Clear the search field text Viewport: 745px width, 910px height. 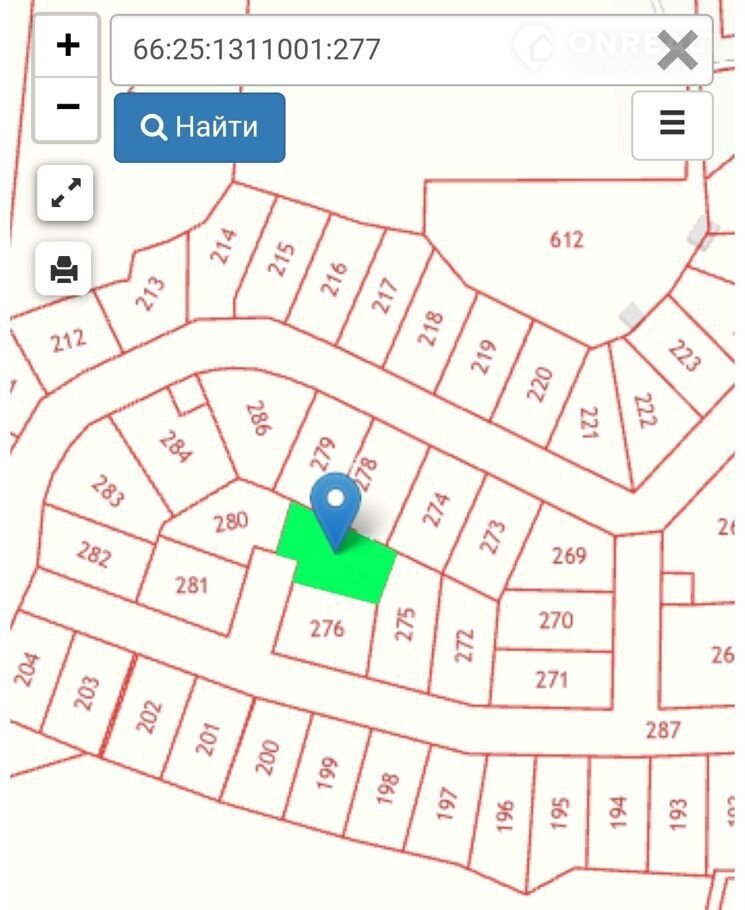pyautogui.click(x=677, y=49)
